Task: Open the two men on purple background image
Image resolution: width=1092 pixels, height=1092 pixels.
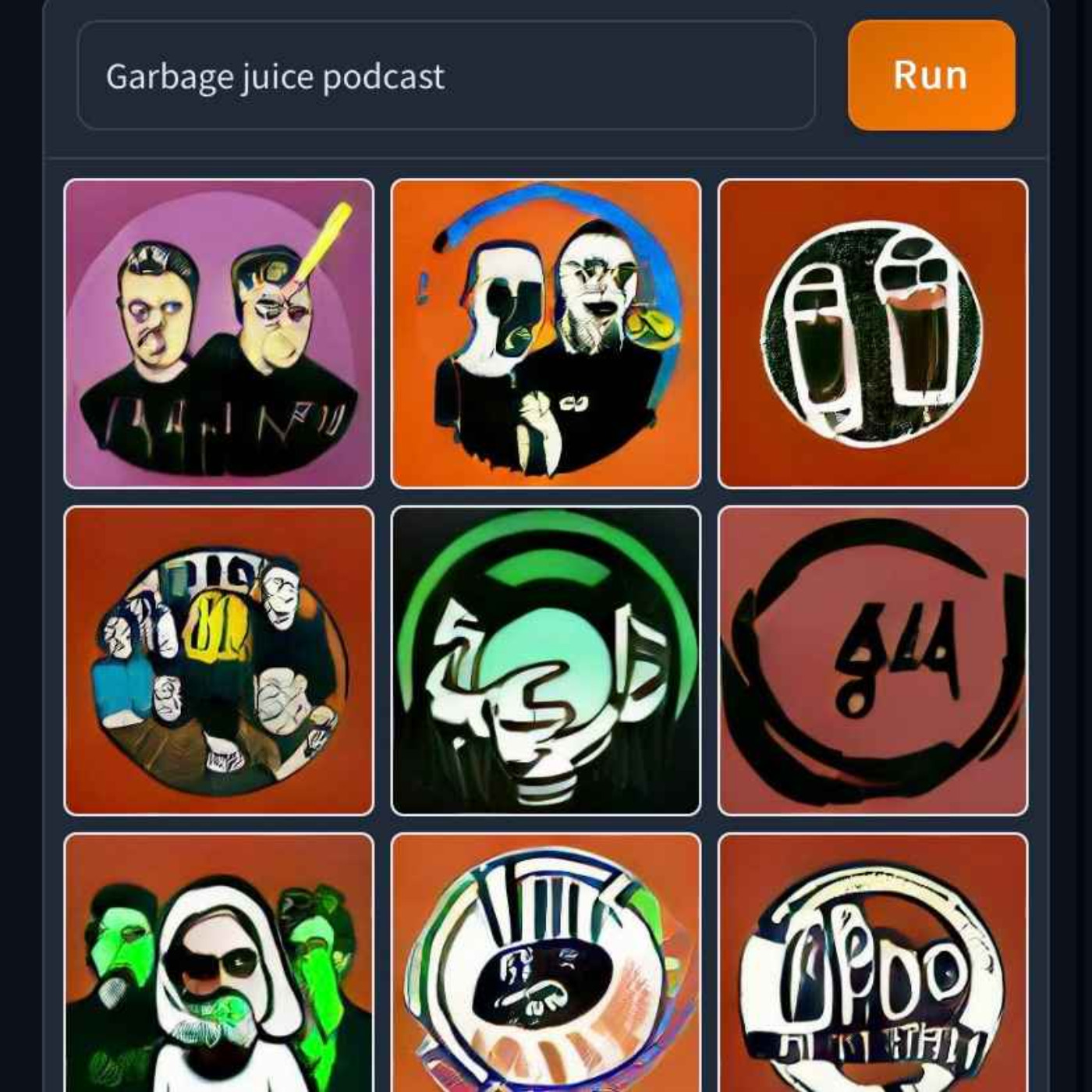Action: tap(218, 334)
